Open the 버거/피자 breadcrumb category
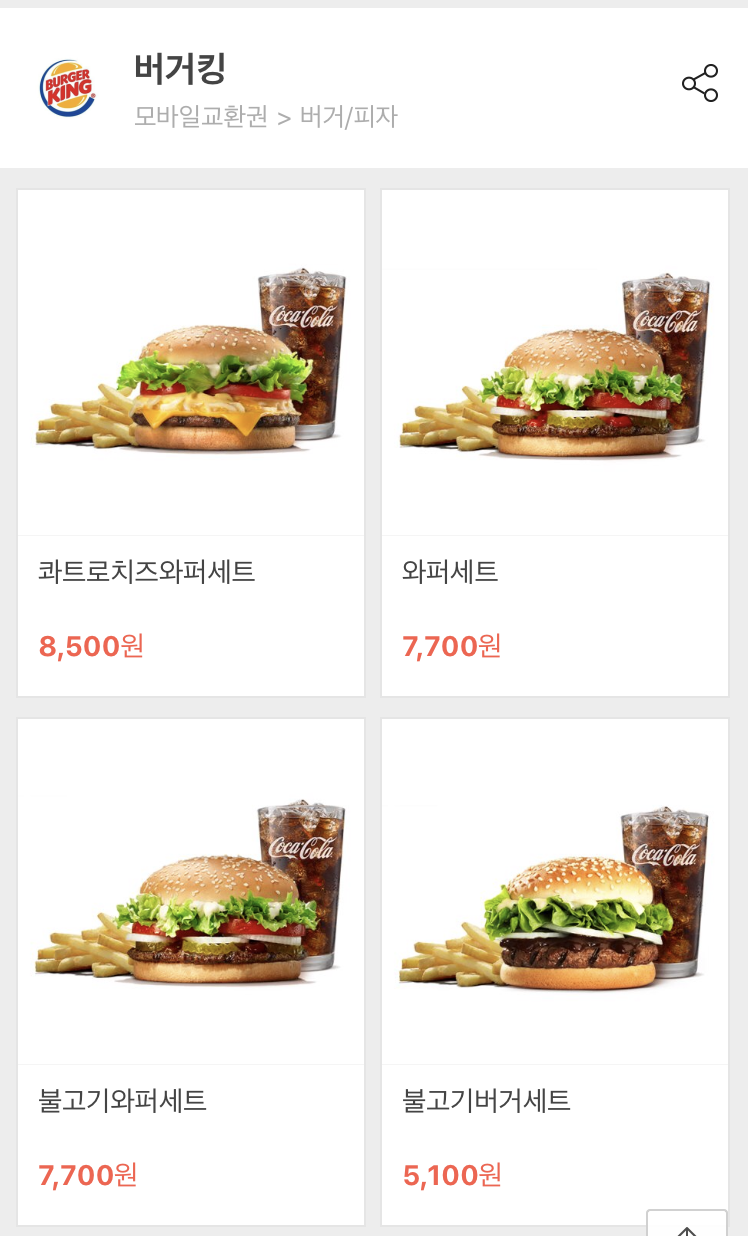The image size is (748, 1238). point(349,117)
